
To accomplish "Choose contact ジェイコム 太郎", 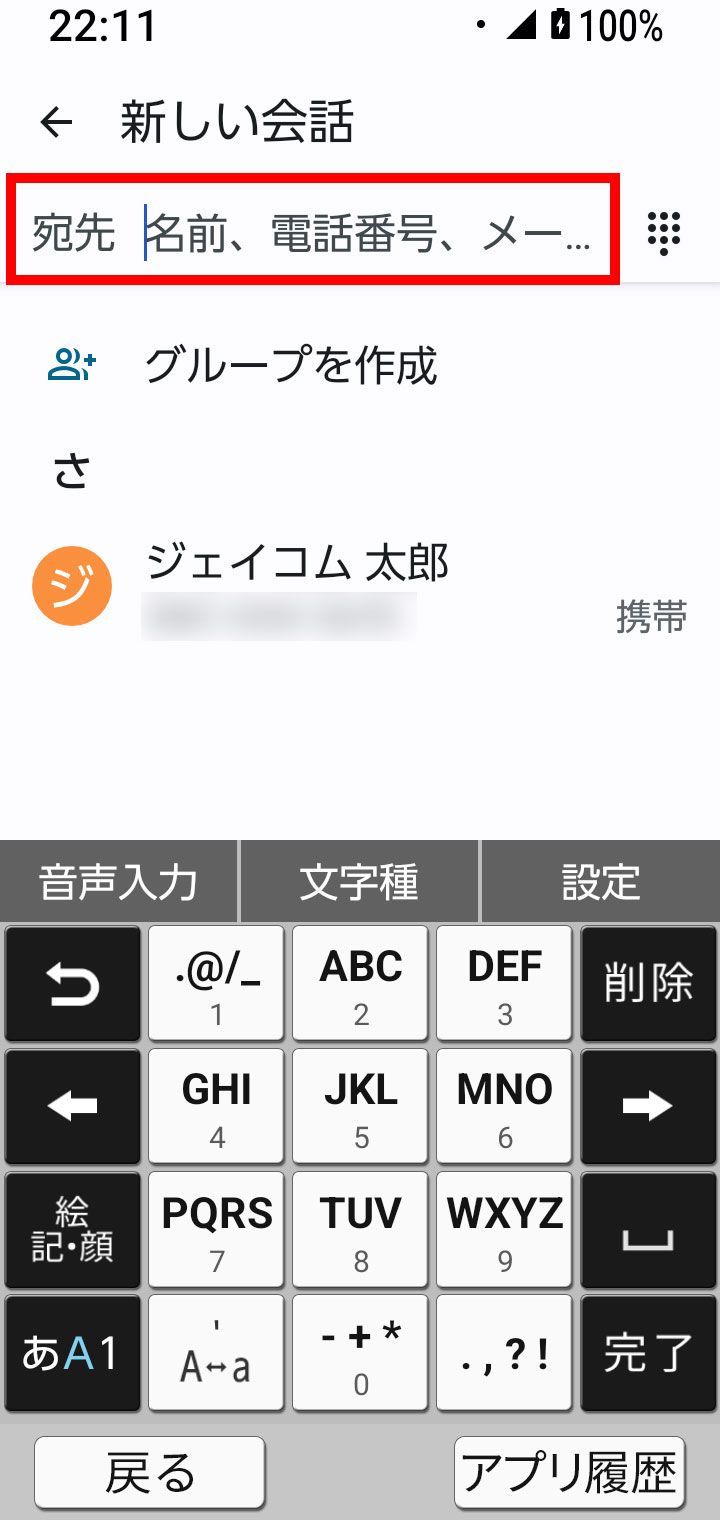I will tap(297, 584).
